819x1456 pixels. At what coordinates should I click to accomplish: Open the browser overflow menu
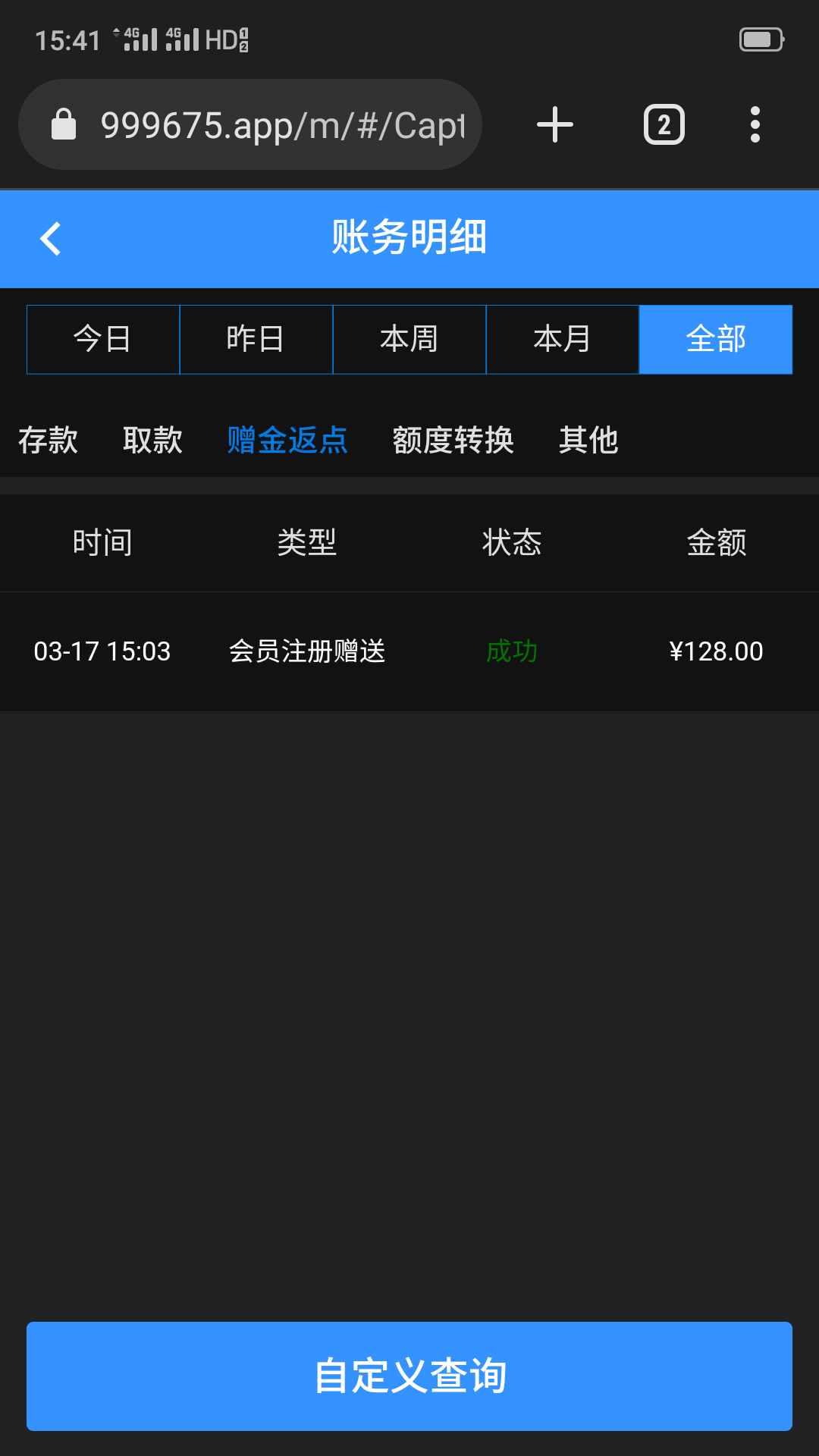click(755, 125)
